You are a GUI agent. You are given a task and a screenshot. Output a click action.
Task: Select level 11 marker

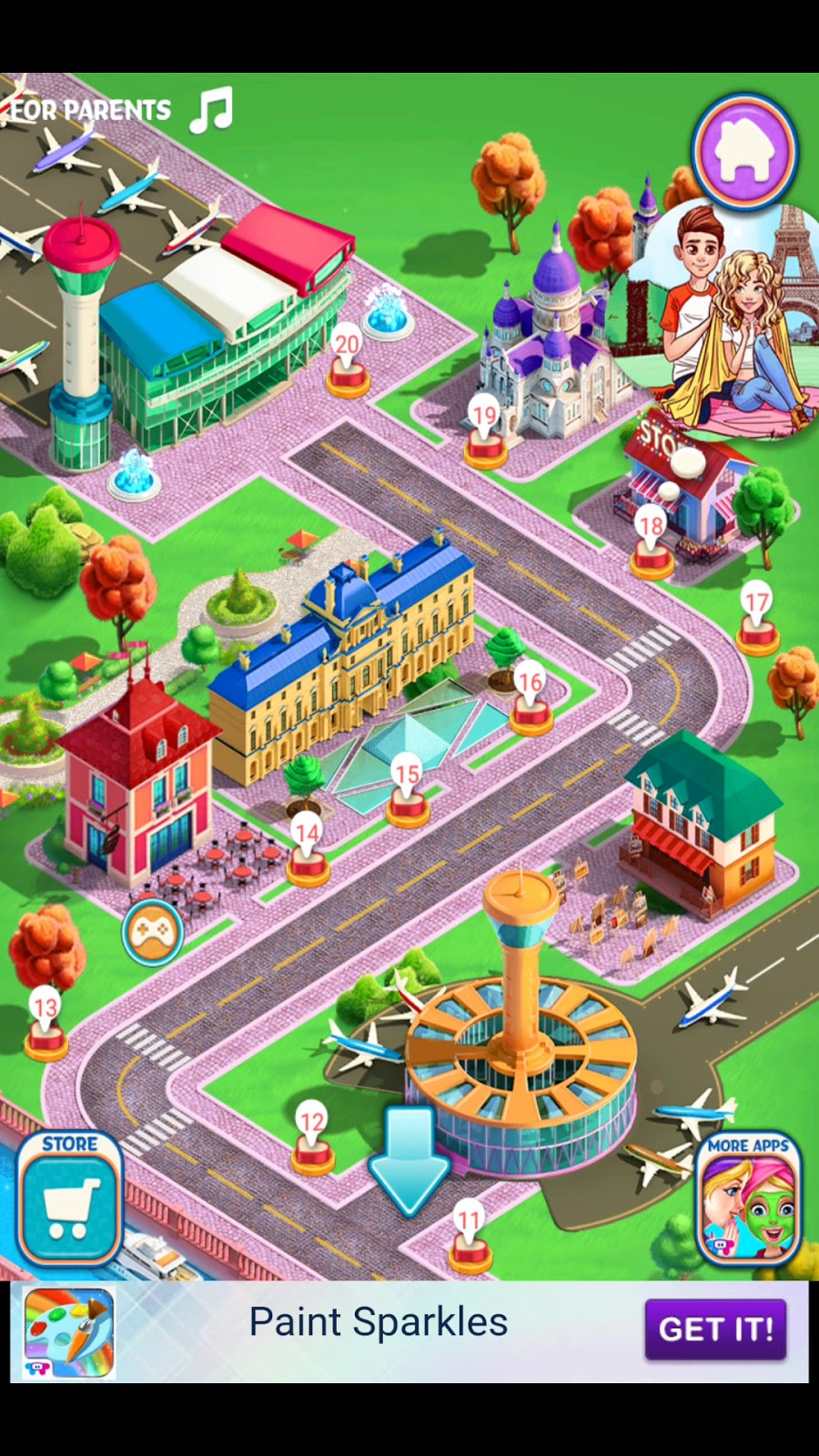tap(470, 1239)
